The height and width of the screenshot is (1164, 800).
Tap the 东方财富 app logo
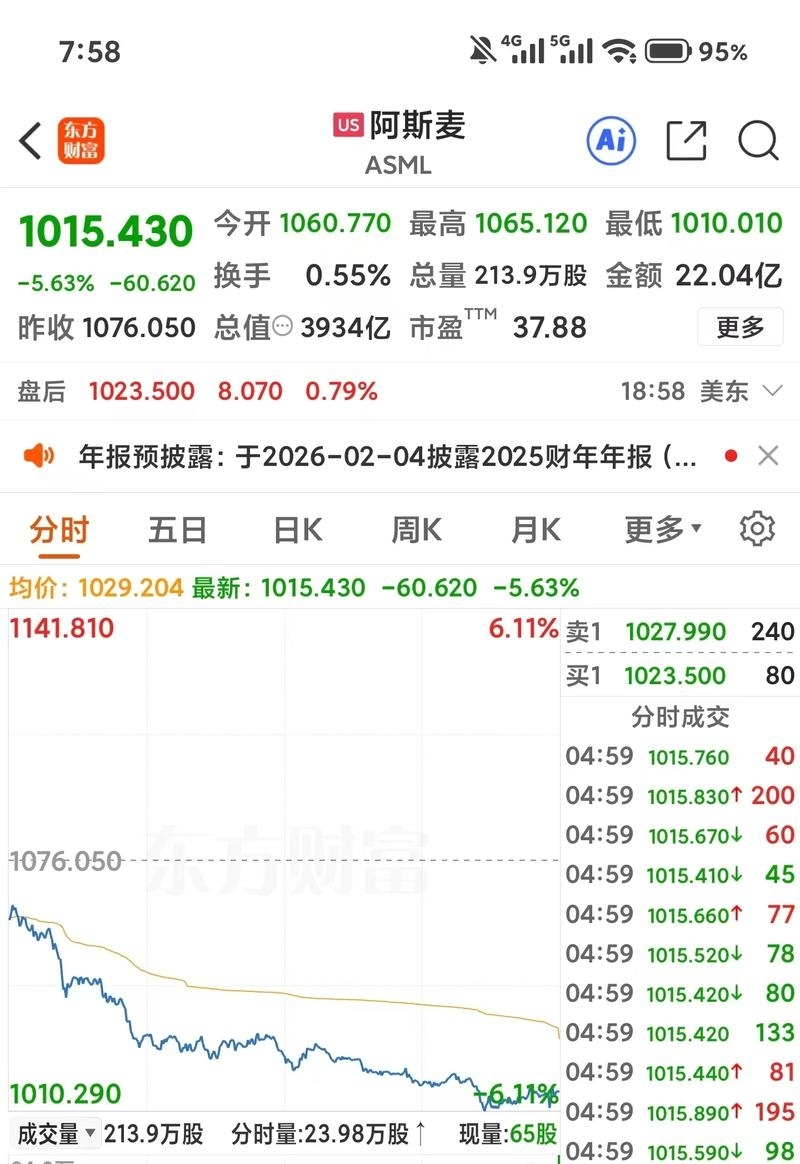click(82, 141)
